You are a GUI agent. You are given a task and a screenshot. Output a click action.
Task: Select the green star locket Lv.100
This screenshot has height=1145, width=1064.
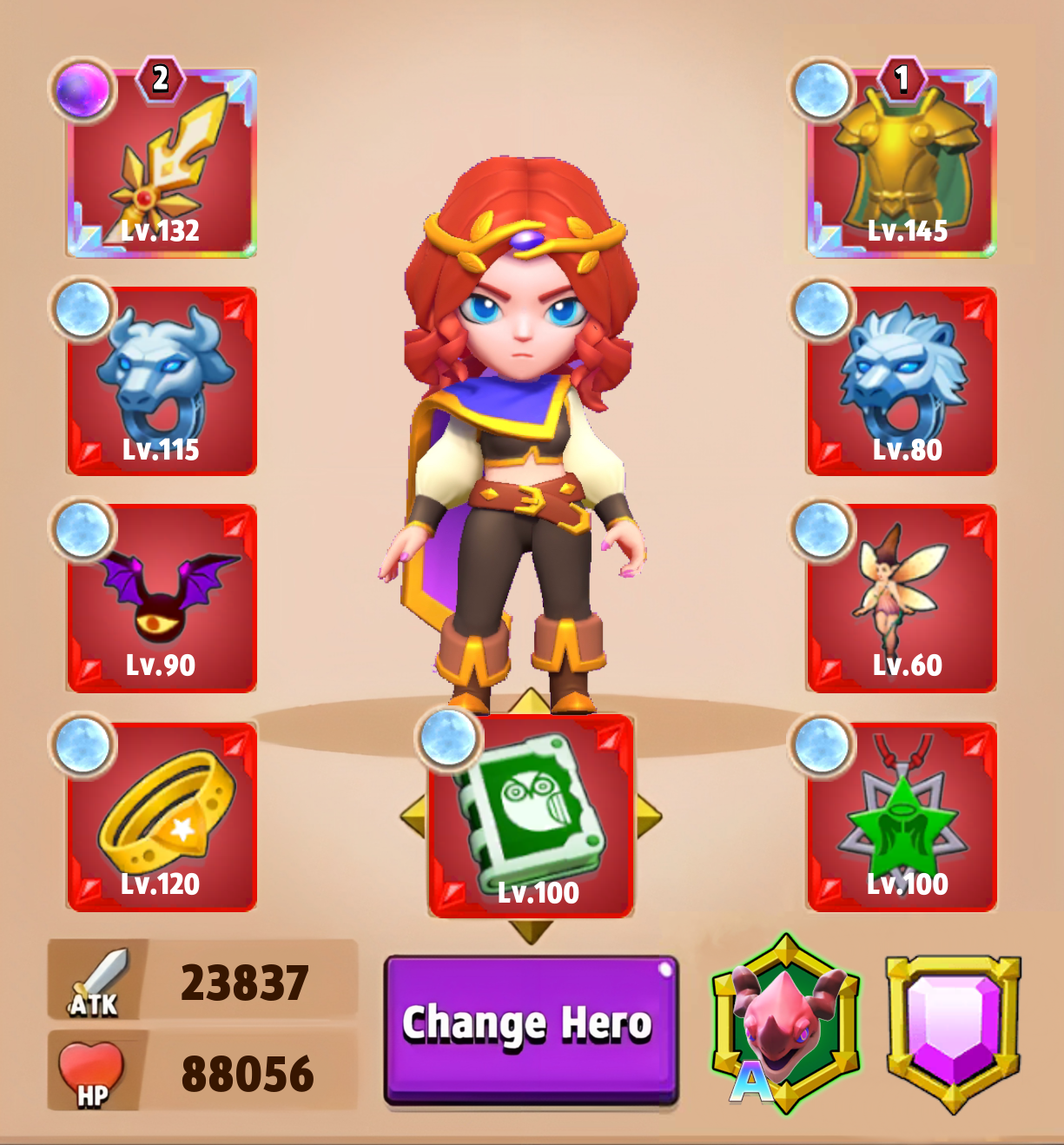(902, 818)
